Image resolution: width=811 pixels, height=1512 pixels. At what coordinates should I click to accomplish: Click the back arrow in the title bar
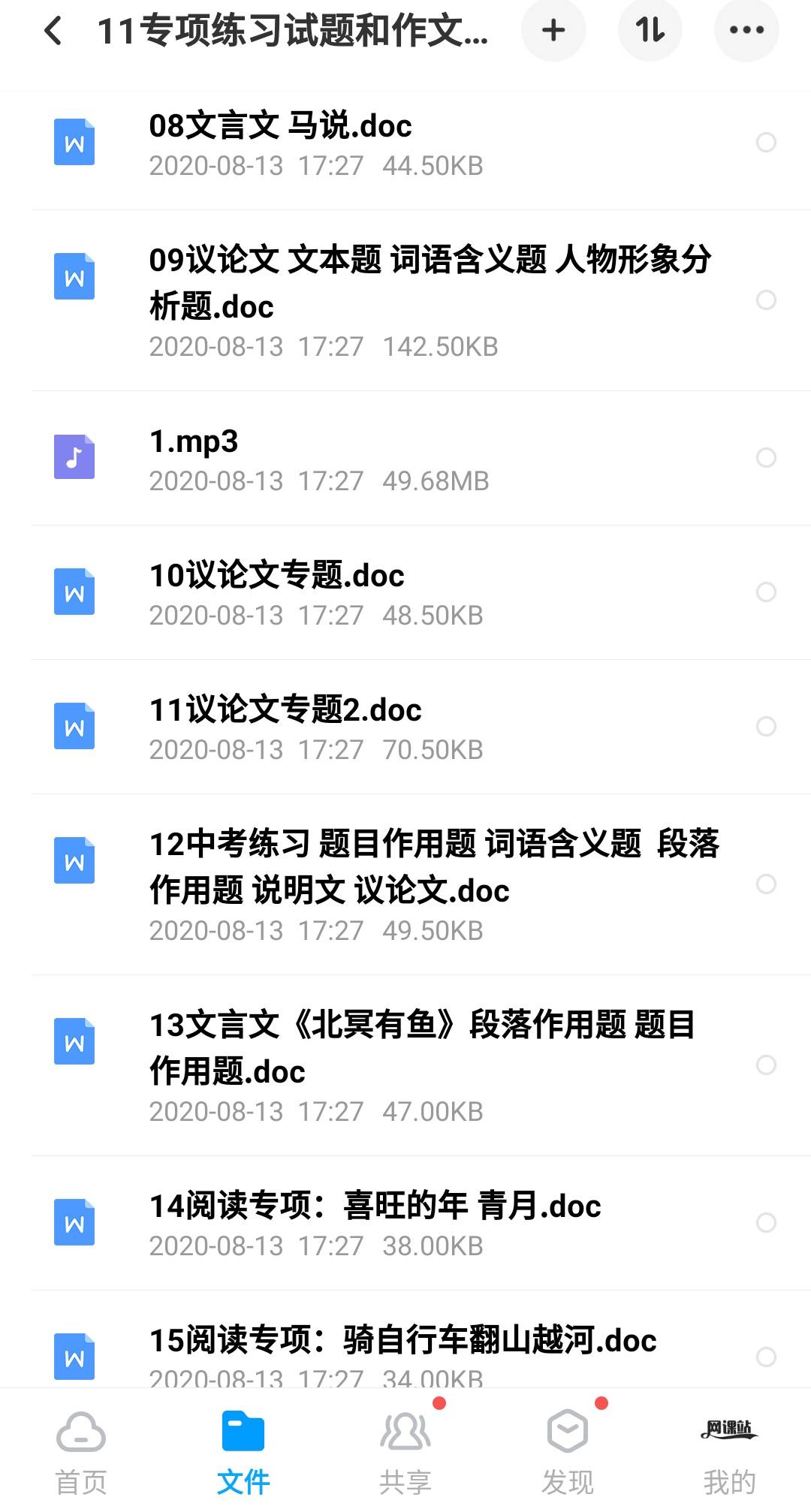click(x=53, y=32)
